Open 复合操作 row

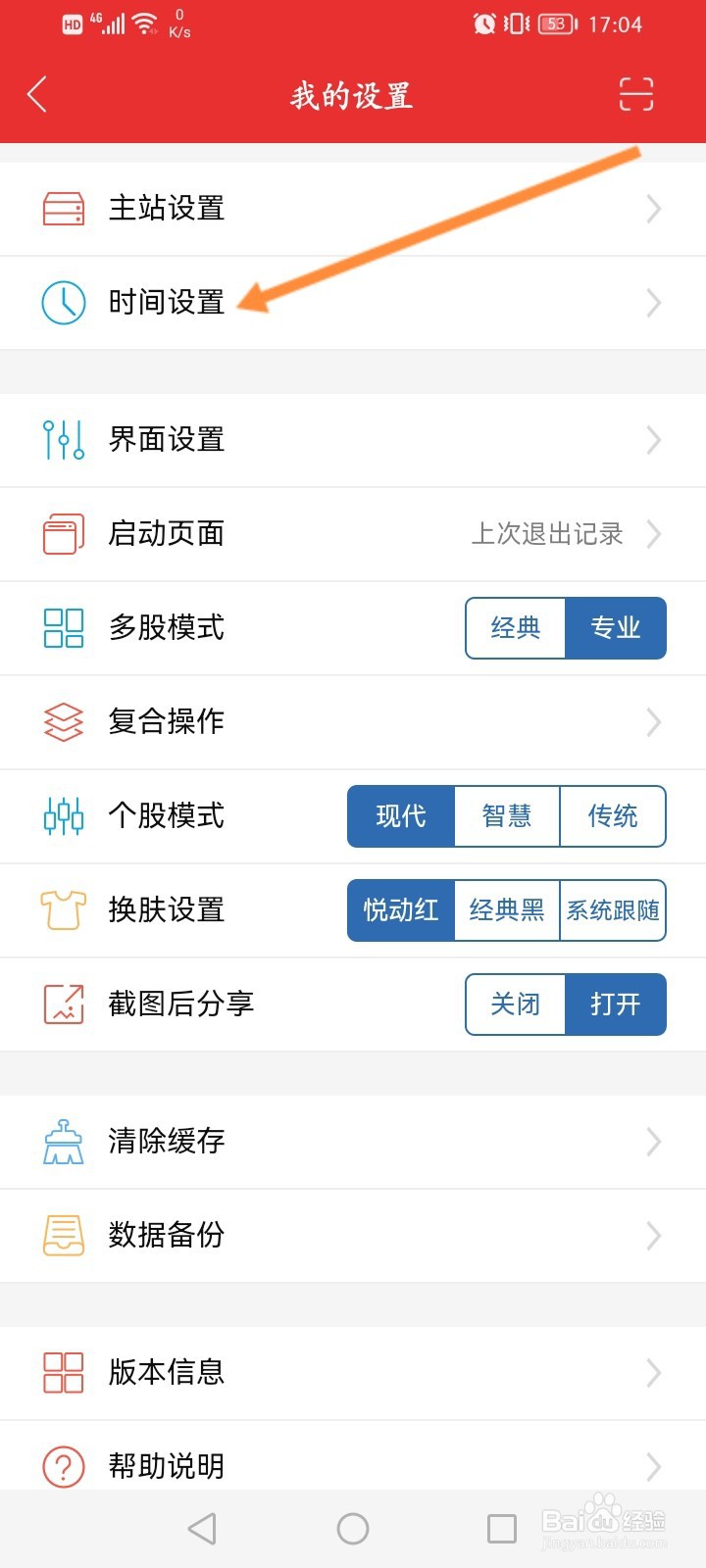click(353, 722)
